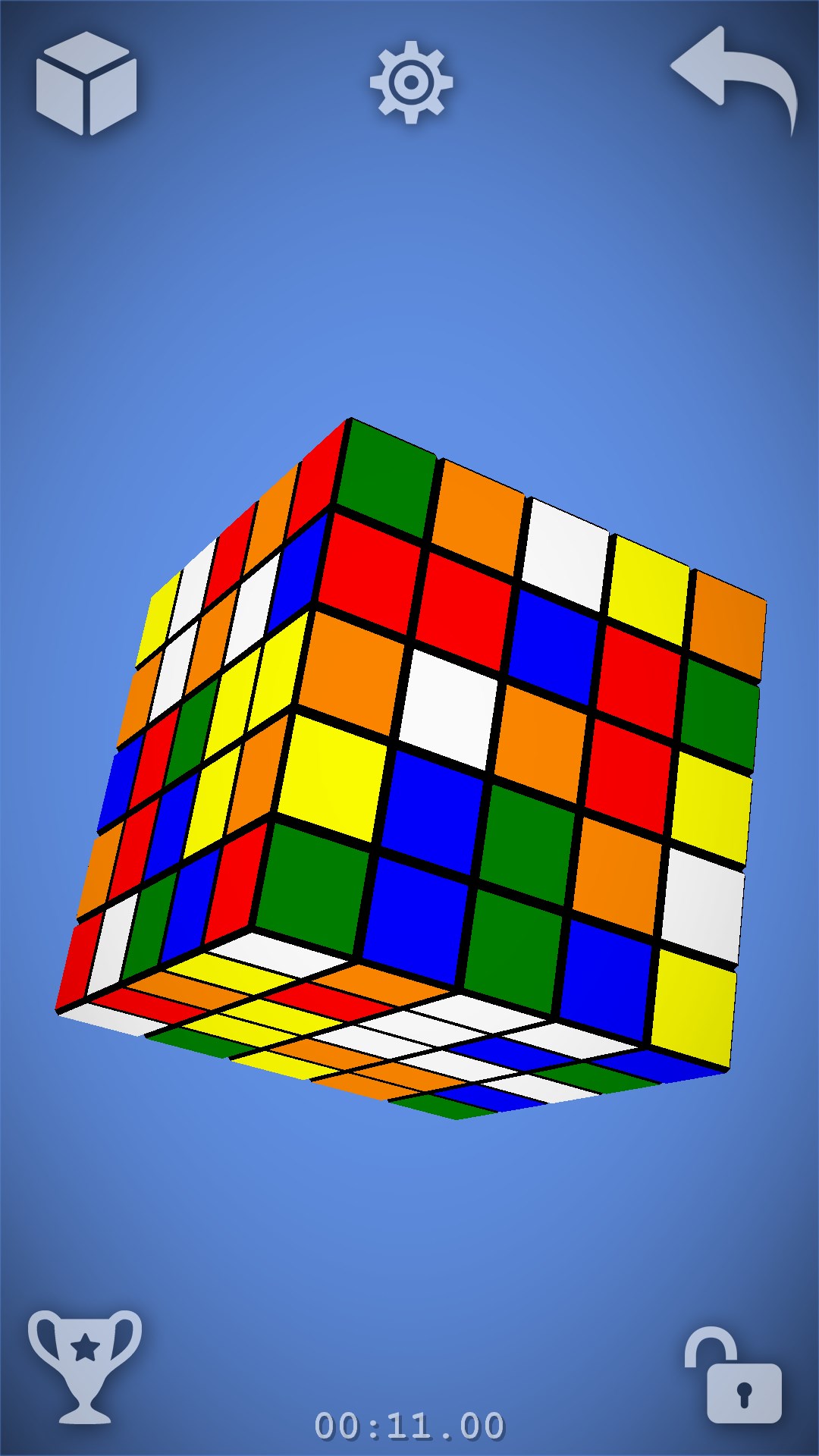
Task: Open the trophy achievements
Action: [x=85, y=1365]
